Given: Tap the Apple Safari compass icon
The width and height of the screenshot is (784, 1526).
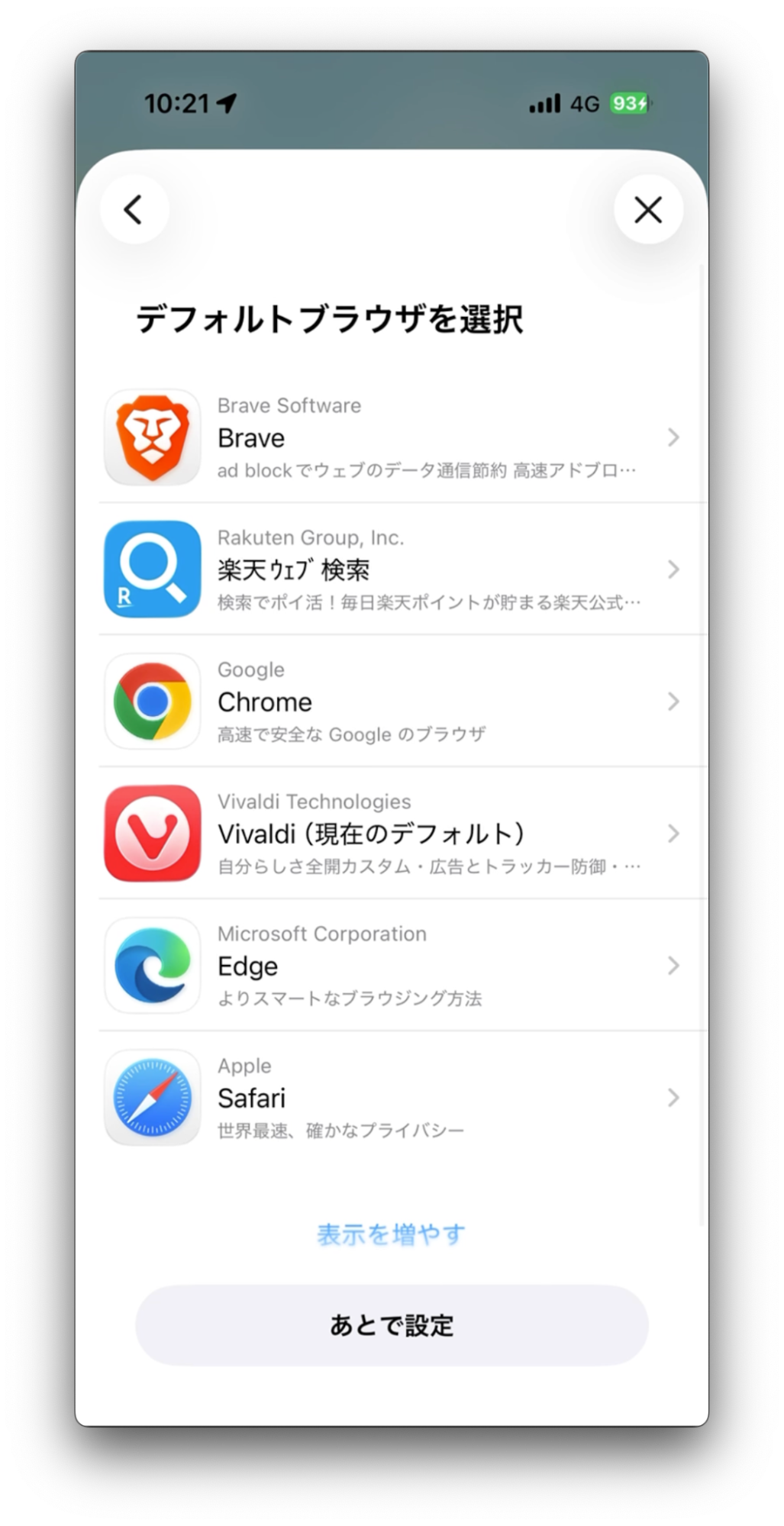Looking at the screenshot, I should [152, 1097].
